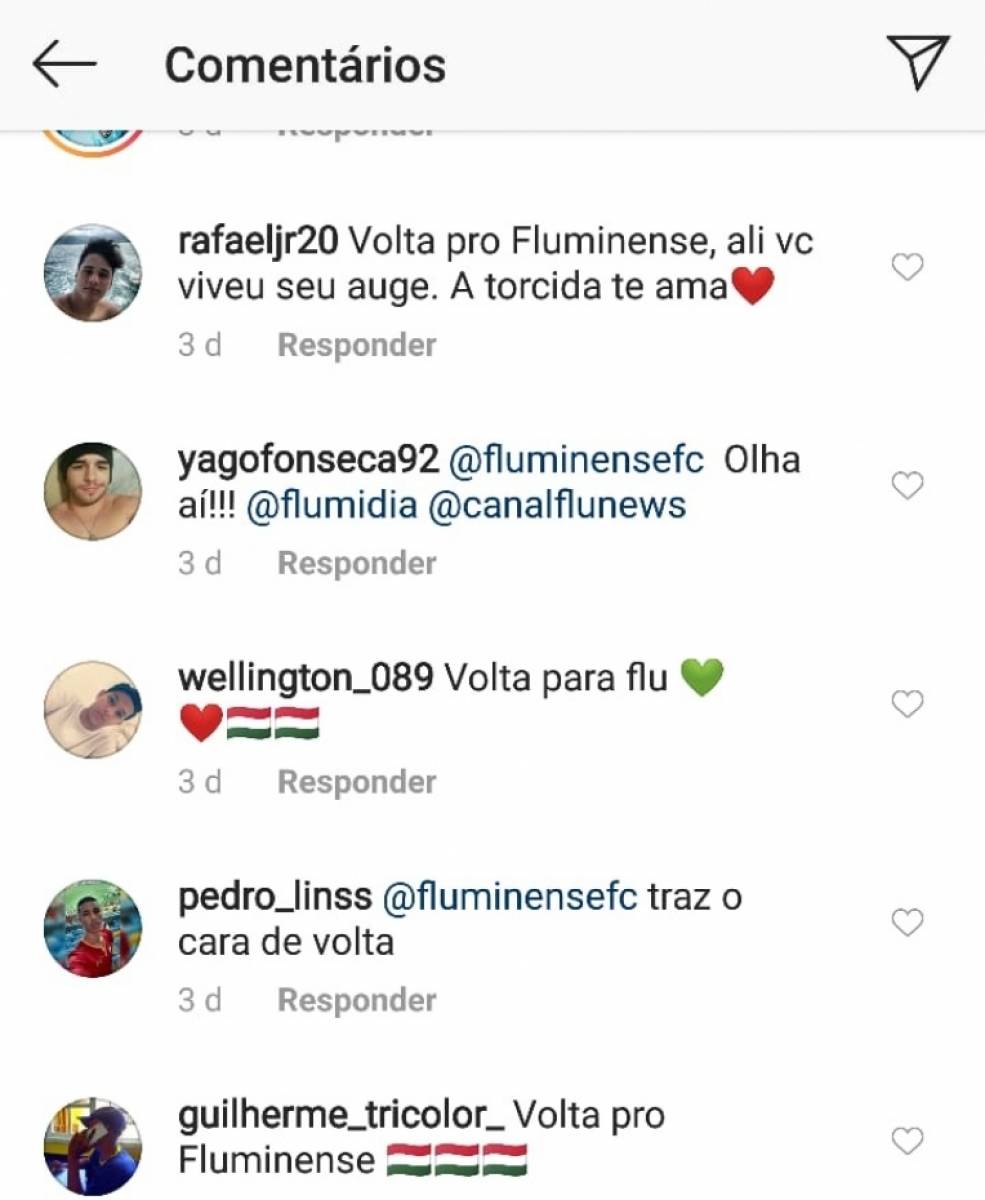Like rafaeljr20's comment

[907, 268]
